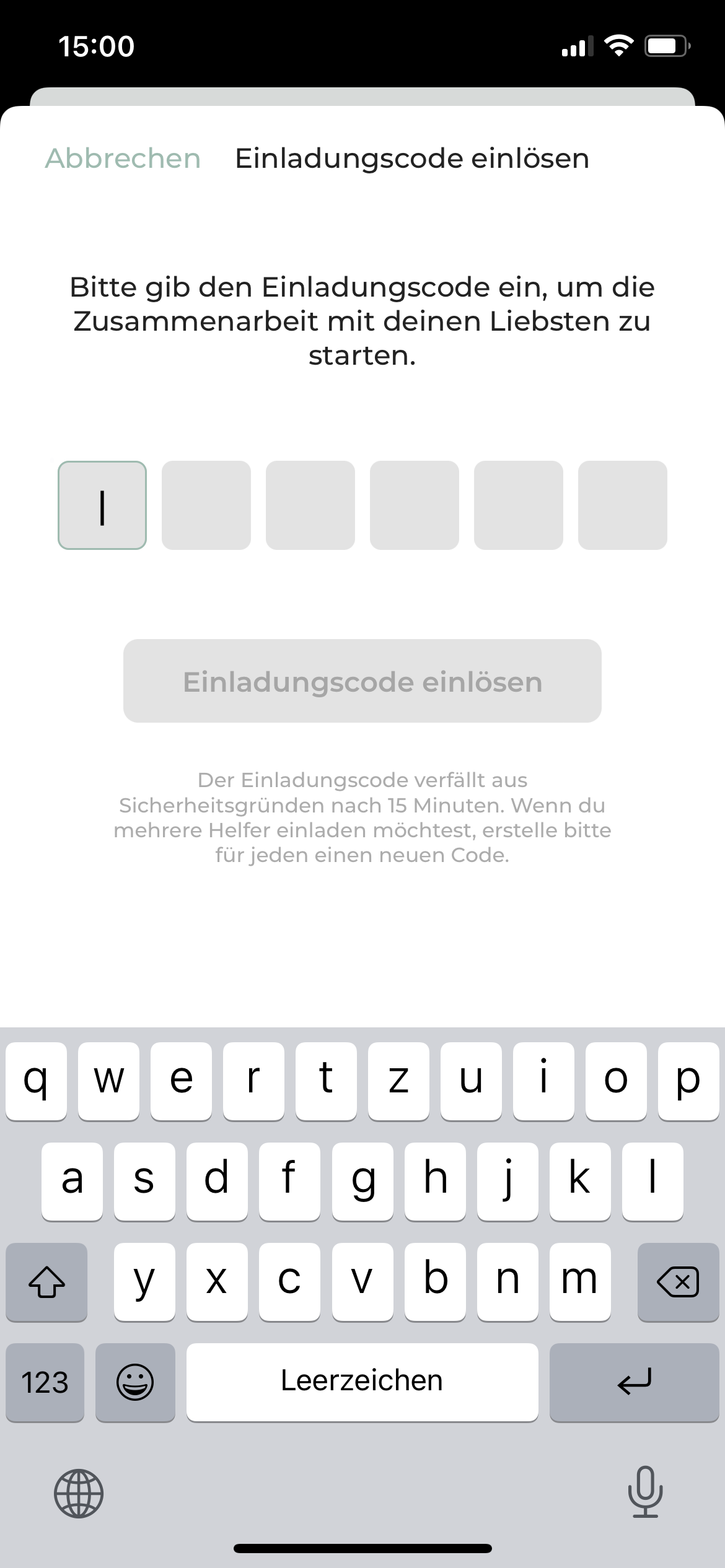Viewport: 725px width, 1568px height.
Task: Select the third invitation code box
Action: click(310, 505)
